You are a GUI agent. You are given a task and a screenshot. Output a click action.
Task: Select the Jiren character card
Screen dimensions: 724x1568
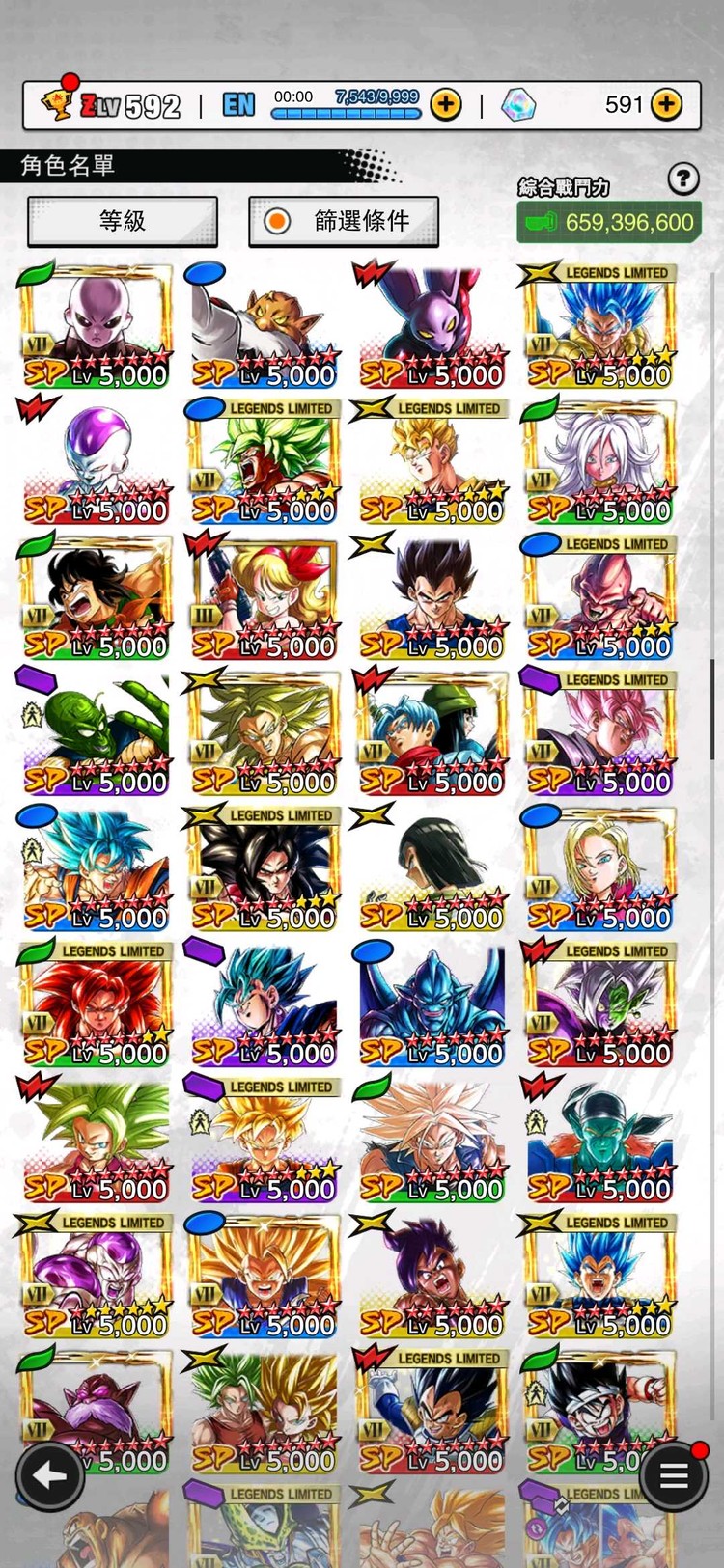click(97, 326)
